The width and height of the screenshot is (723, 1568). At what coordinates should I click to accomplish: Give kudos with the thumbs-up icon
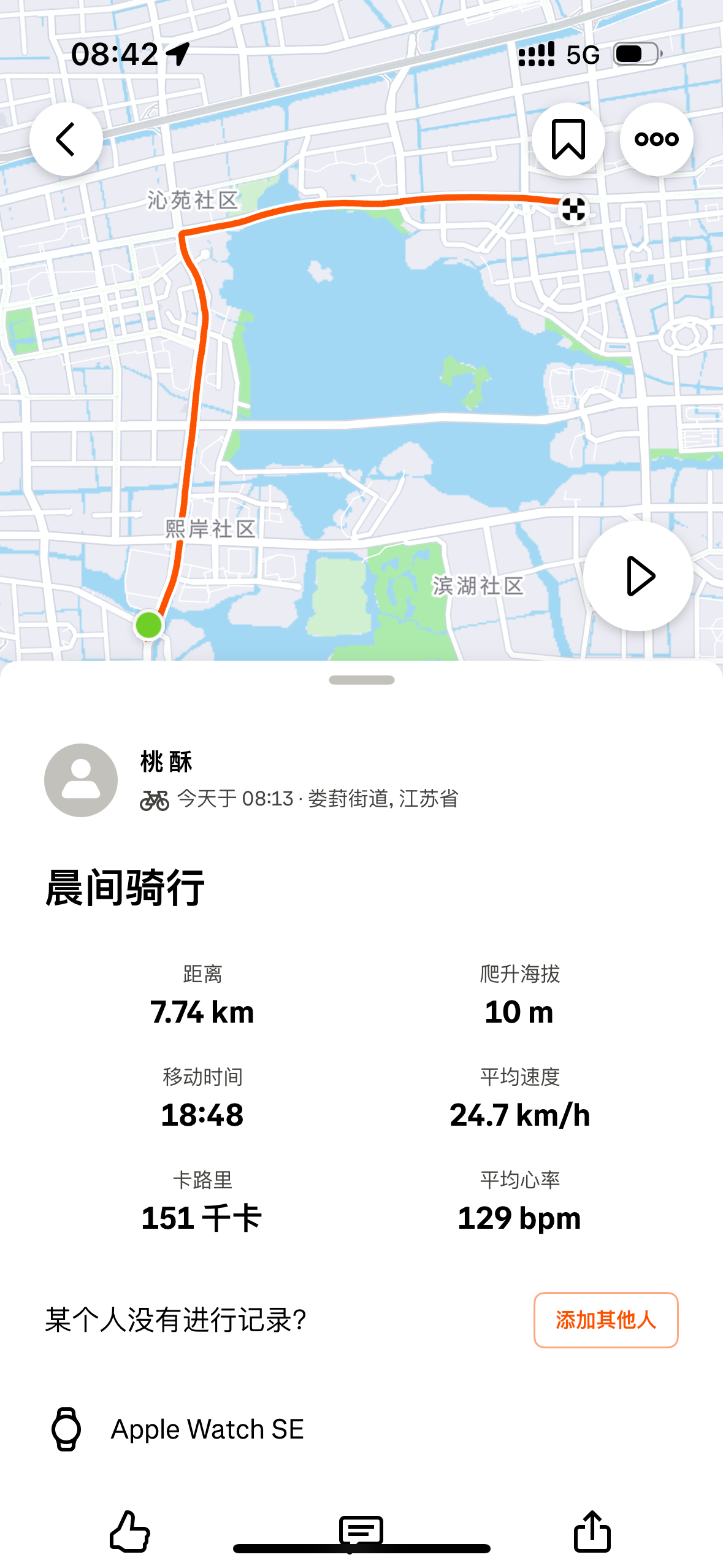click(130, 1531)
